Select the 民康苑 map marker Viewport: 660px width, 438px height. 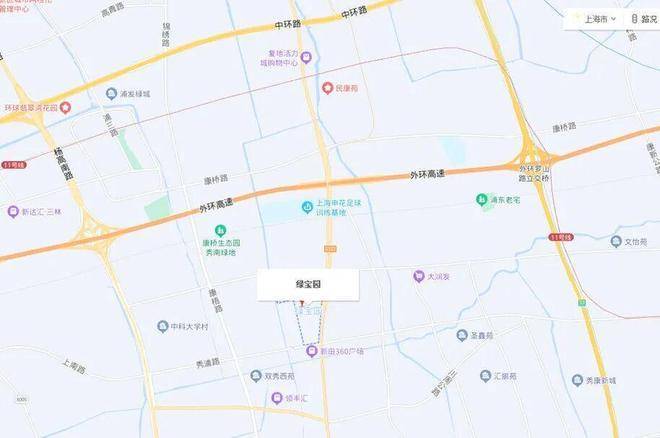pyautogui.click(x=326, y=88)
